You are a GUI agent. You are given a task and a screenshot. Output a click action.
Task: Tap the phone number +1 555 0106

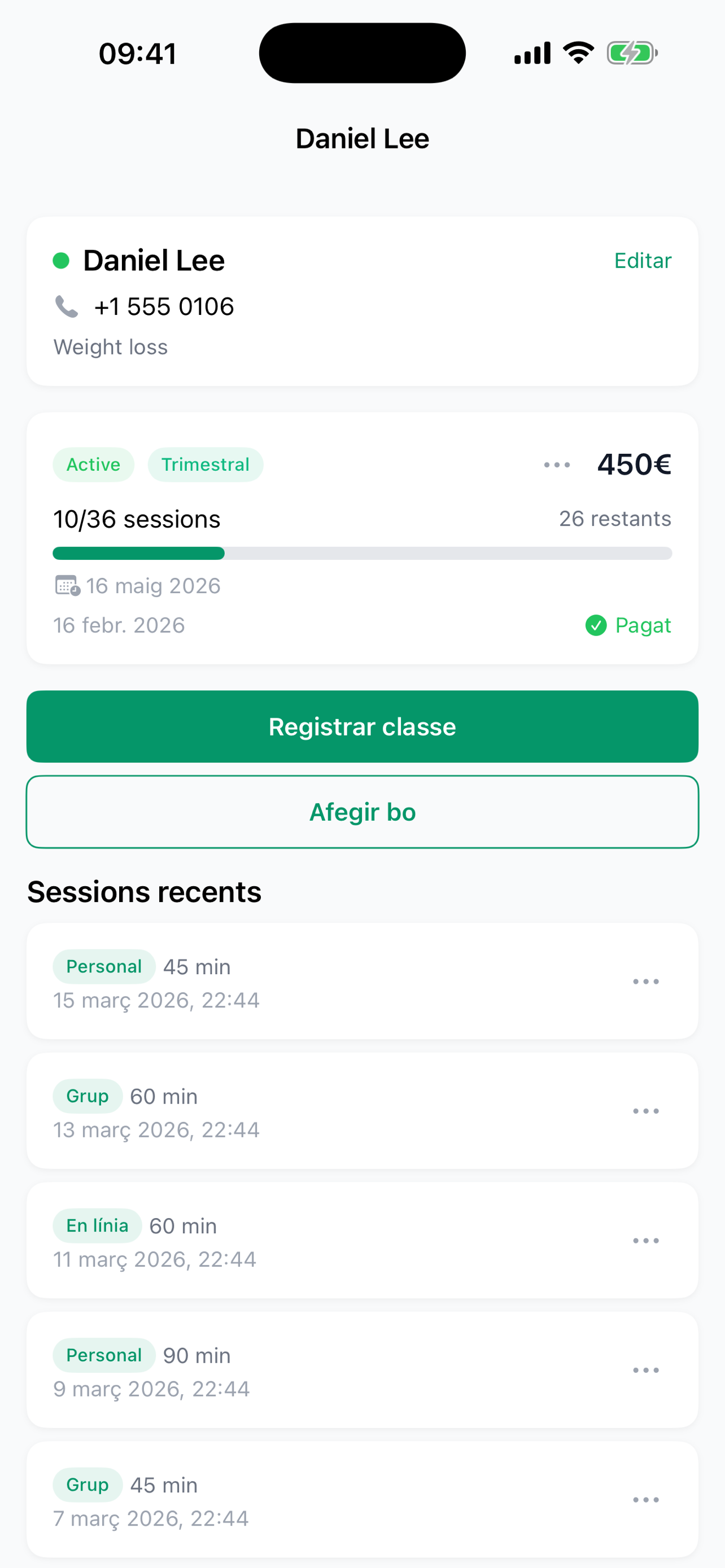(164, 308)
